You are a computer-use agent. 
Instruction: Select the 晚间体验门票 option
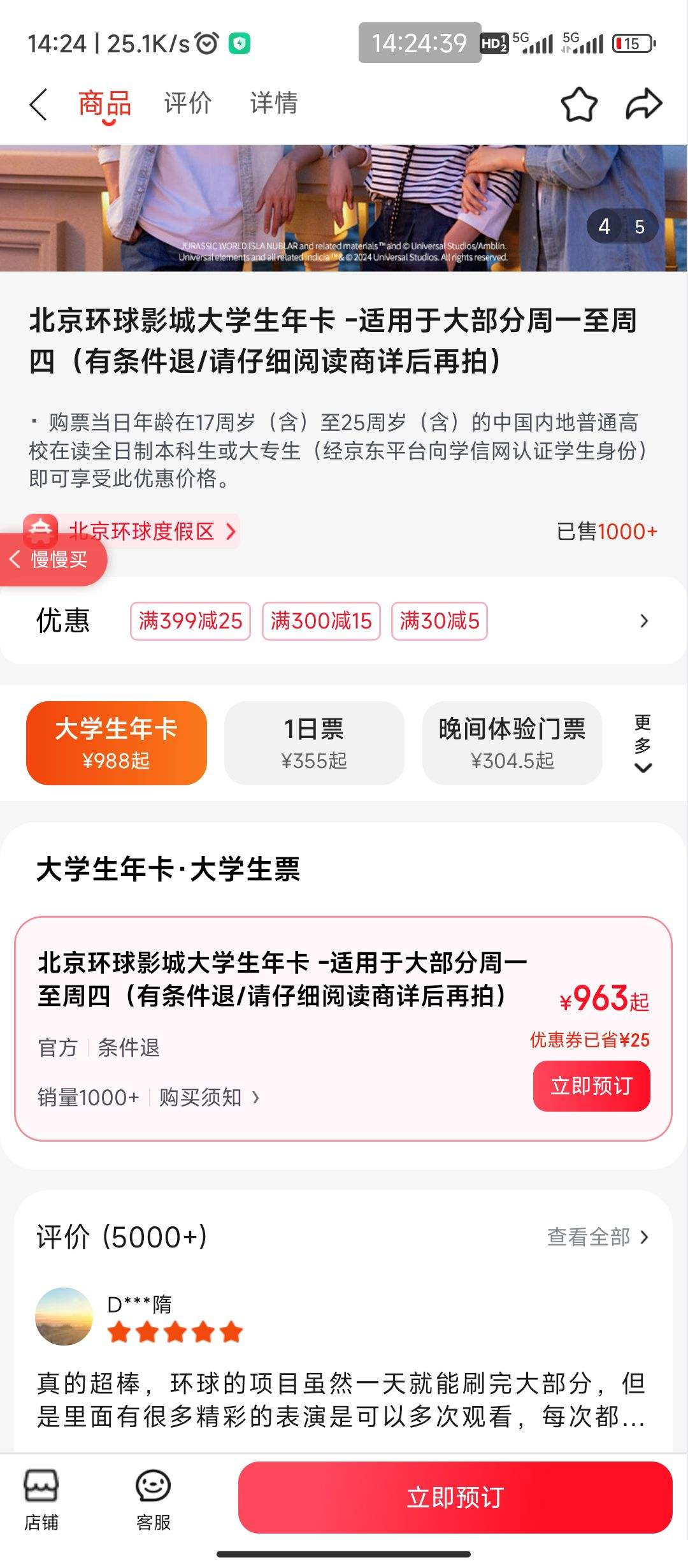click(x=512, y=743)
